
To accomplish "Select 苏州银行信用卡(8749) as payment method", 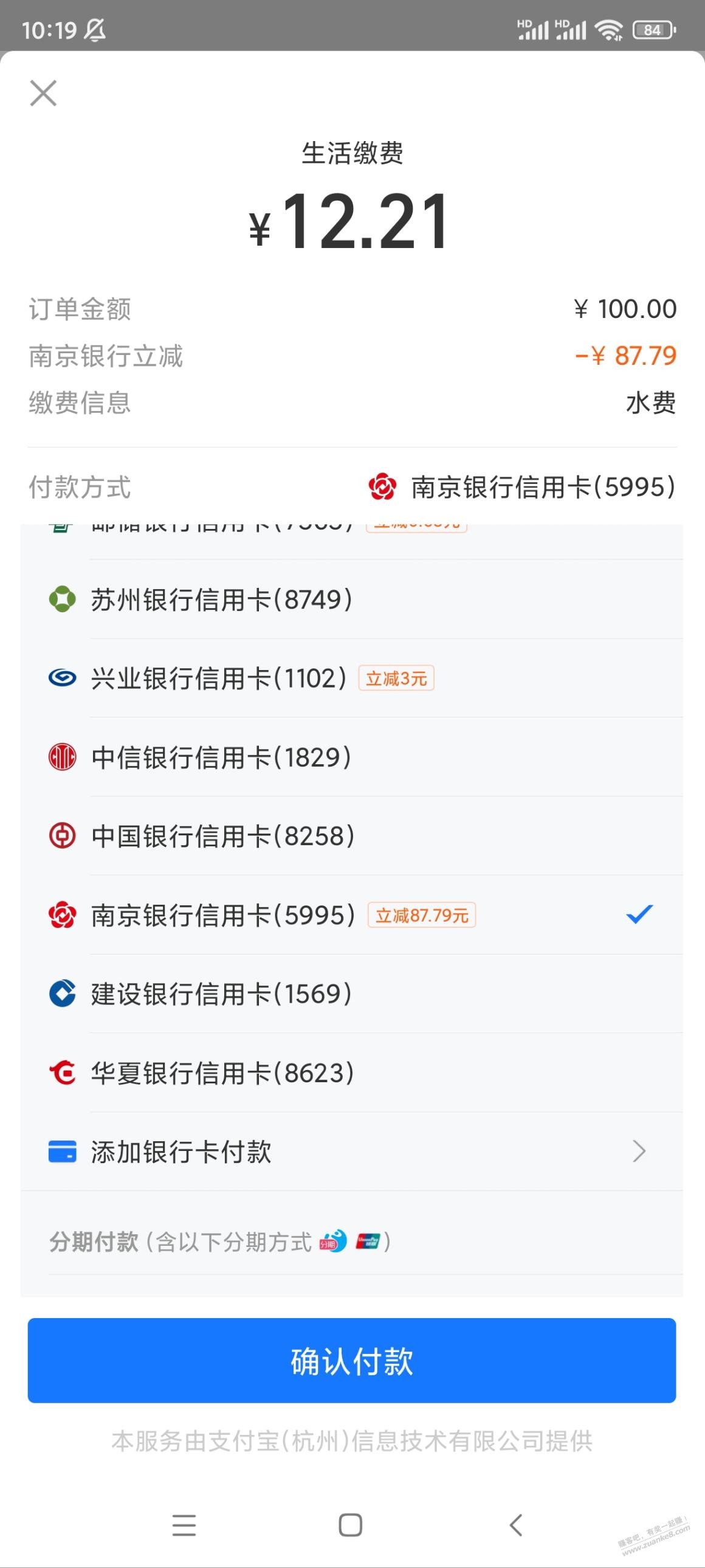I will pyautogui.click(x=351, y=599).
